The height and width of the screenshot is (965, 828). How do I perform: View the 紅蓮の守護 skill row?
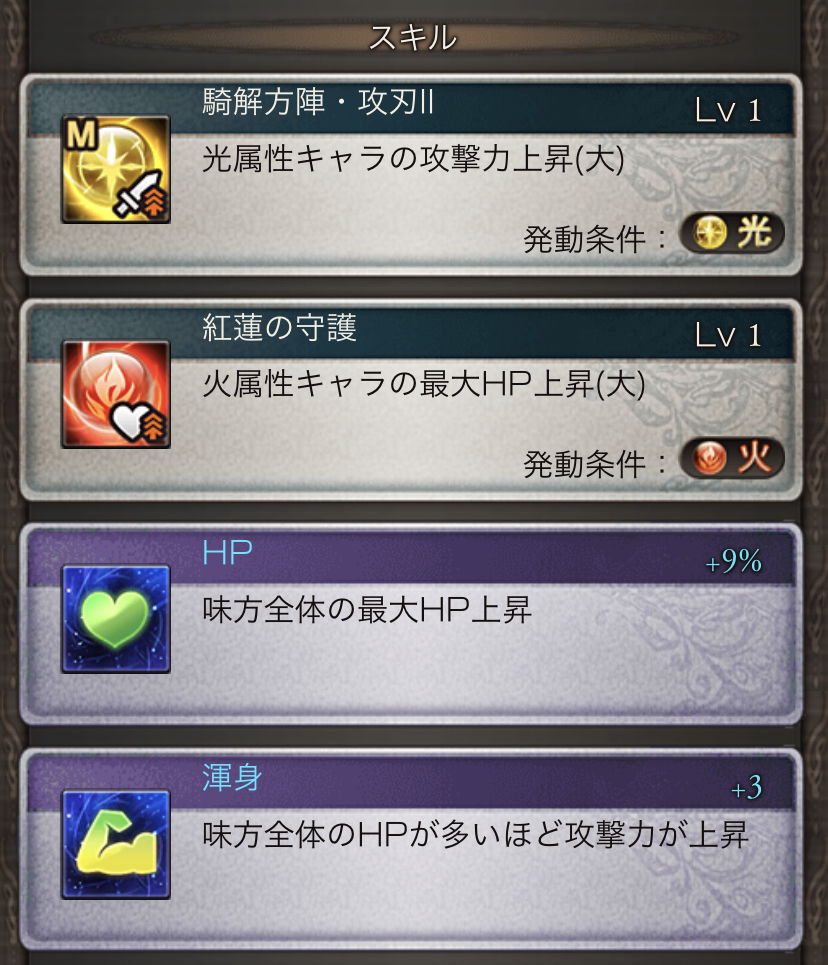[x=410, y=398]
